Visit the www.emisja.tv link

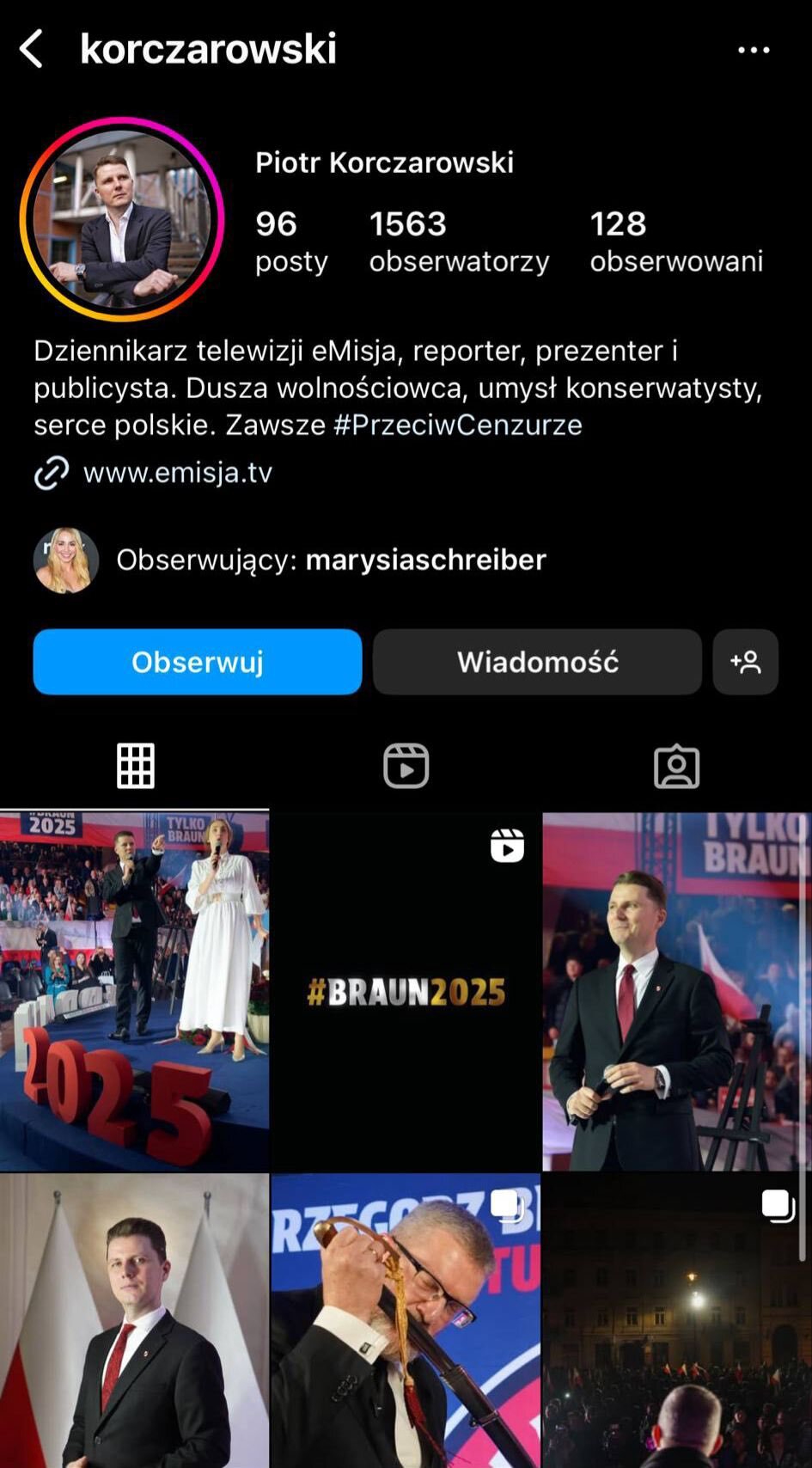[x=177, y=473]
